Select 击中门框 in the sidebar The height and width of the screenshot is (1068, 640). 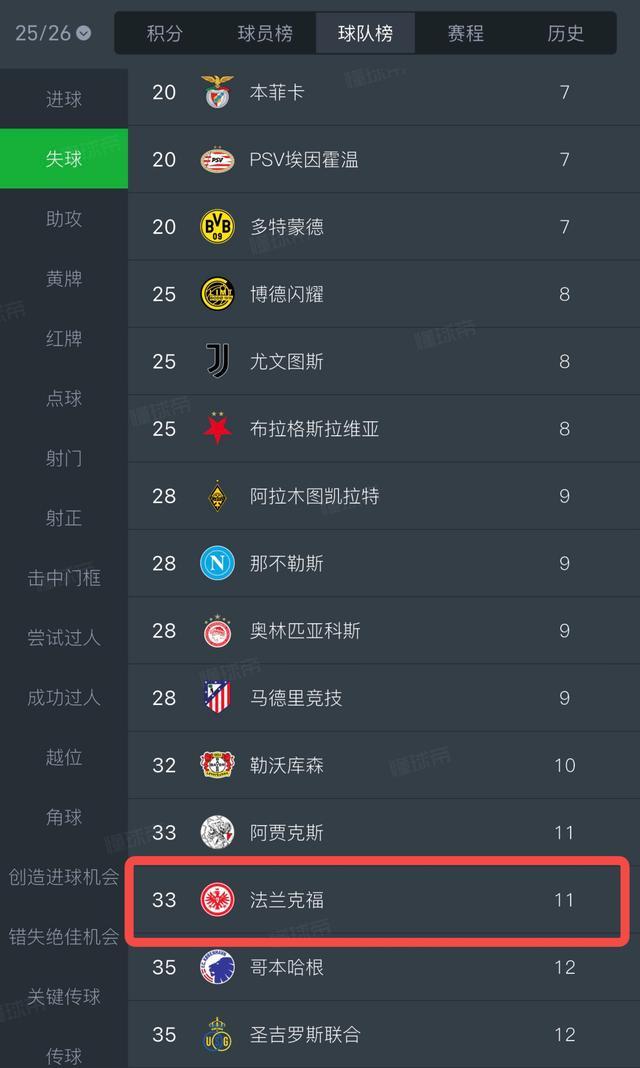(x=64, y=578)
